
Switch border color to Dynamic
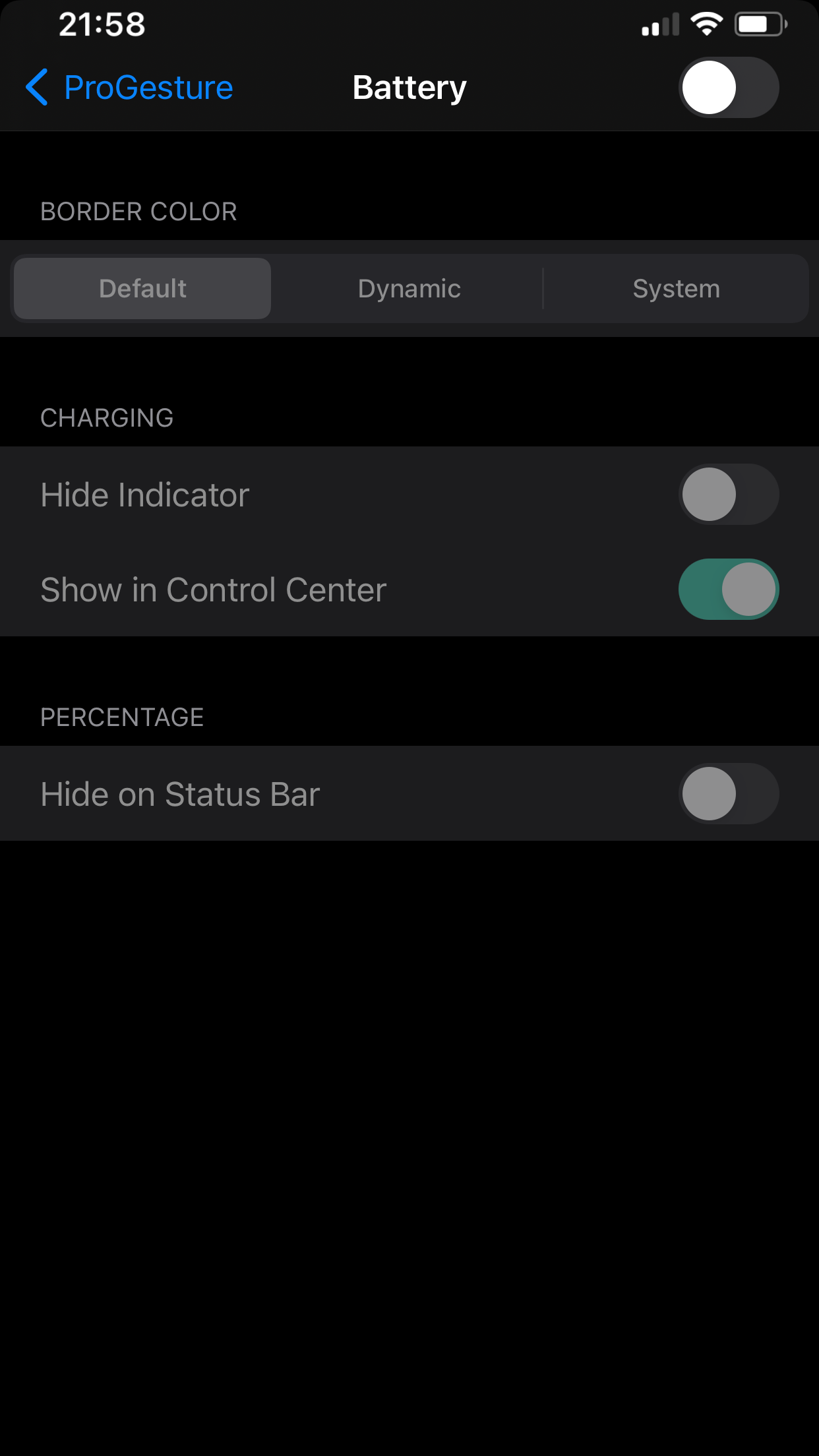click(409, 289)
